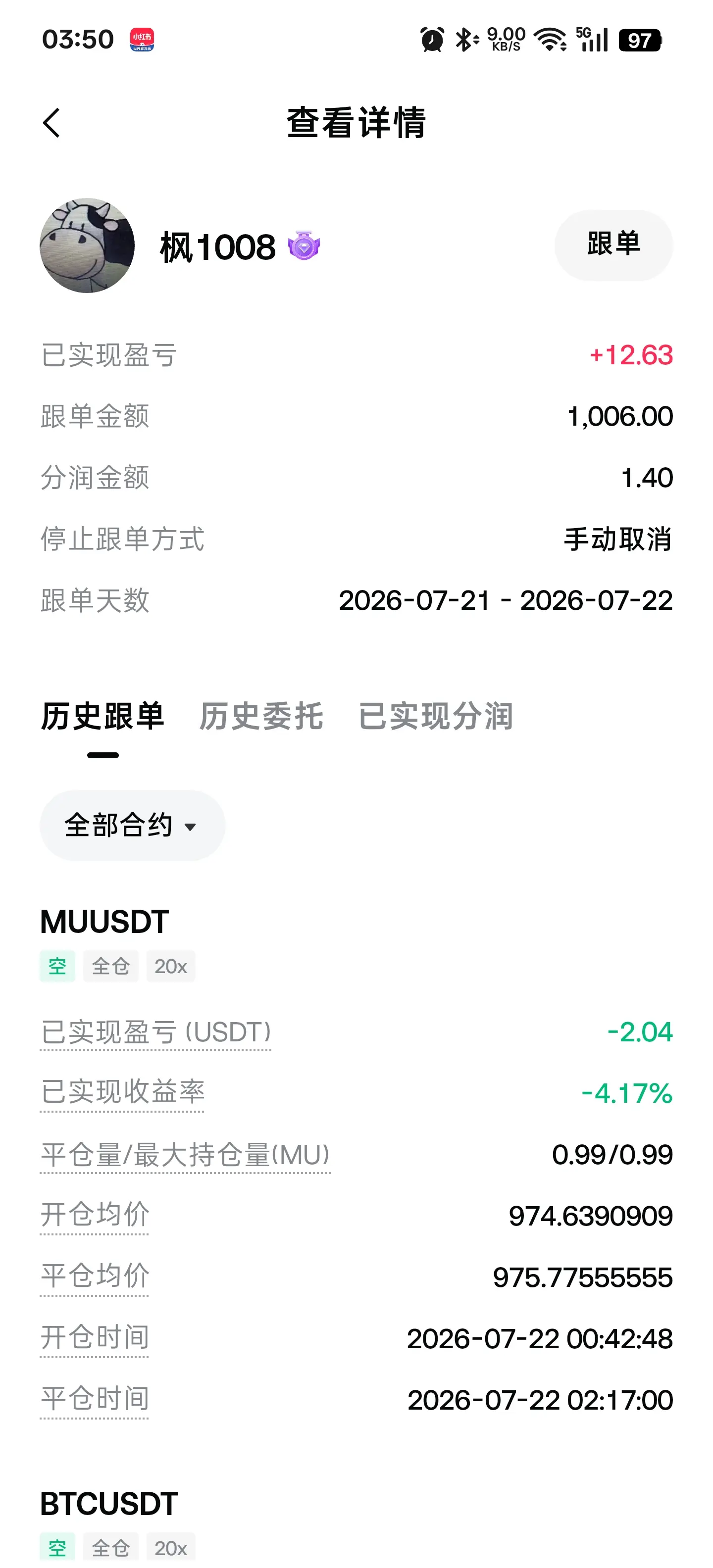Screen dimensions: 713x1568
Task: Select the 历史跟单 tab
Action: point(102,716)
